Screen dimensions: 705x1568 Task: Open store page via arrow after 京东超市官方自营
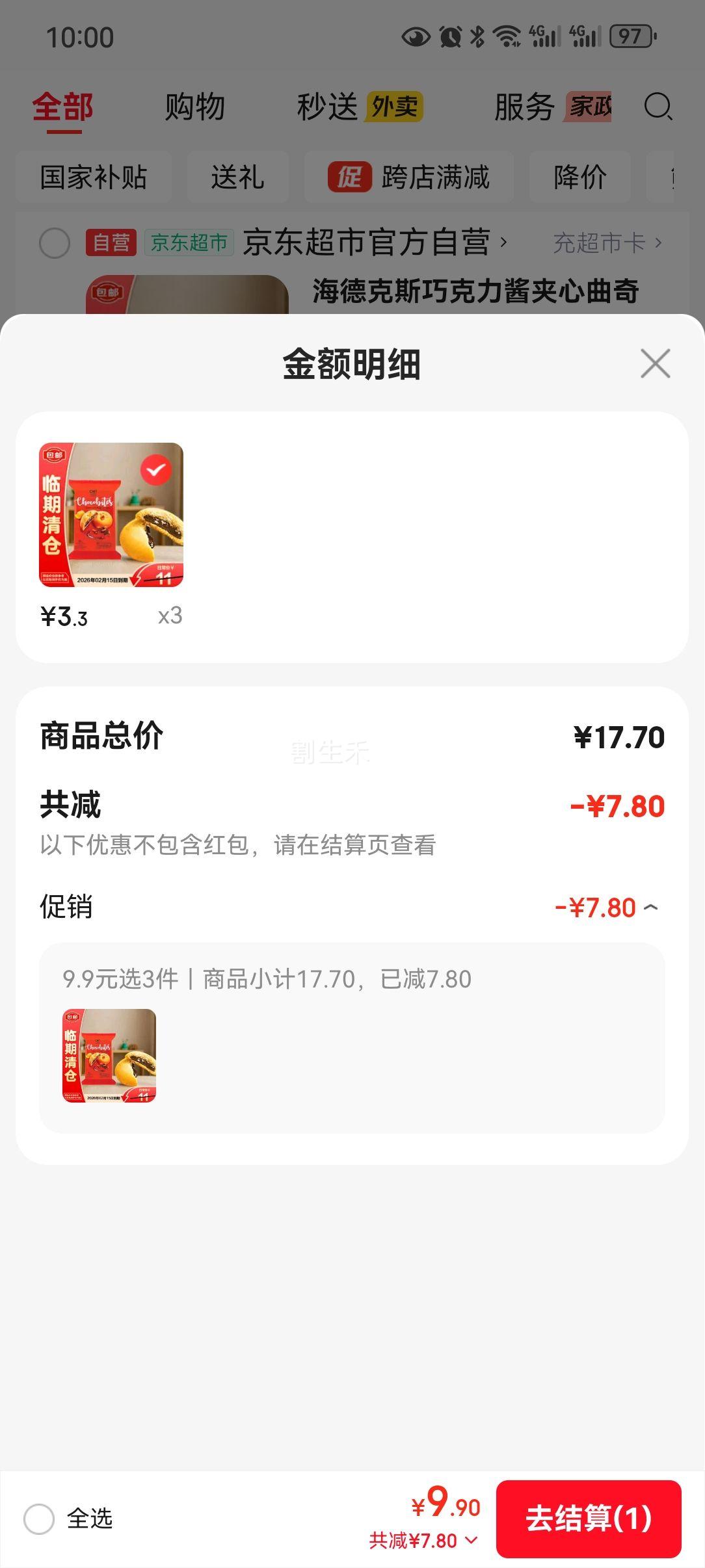tap(504, 241)
